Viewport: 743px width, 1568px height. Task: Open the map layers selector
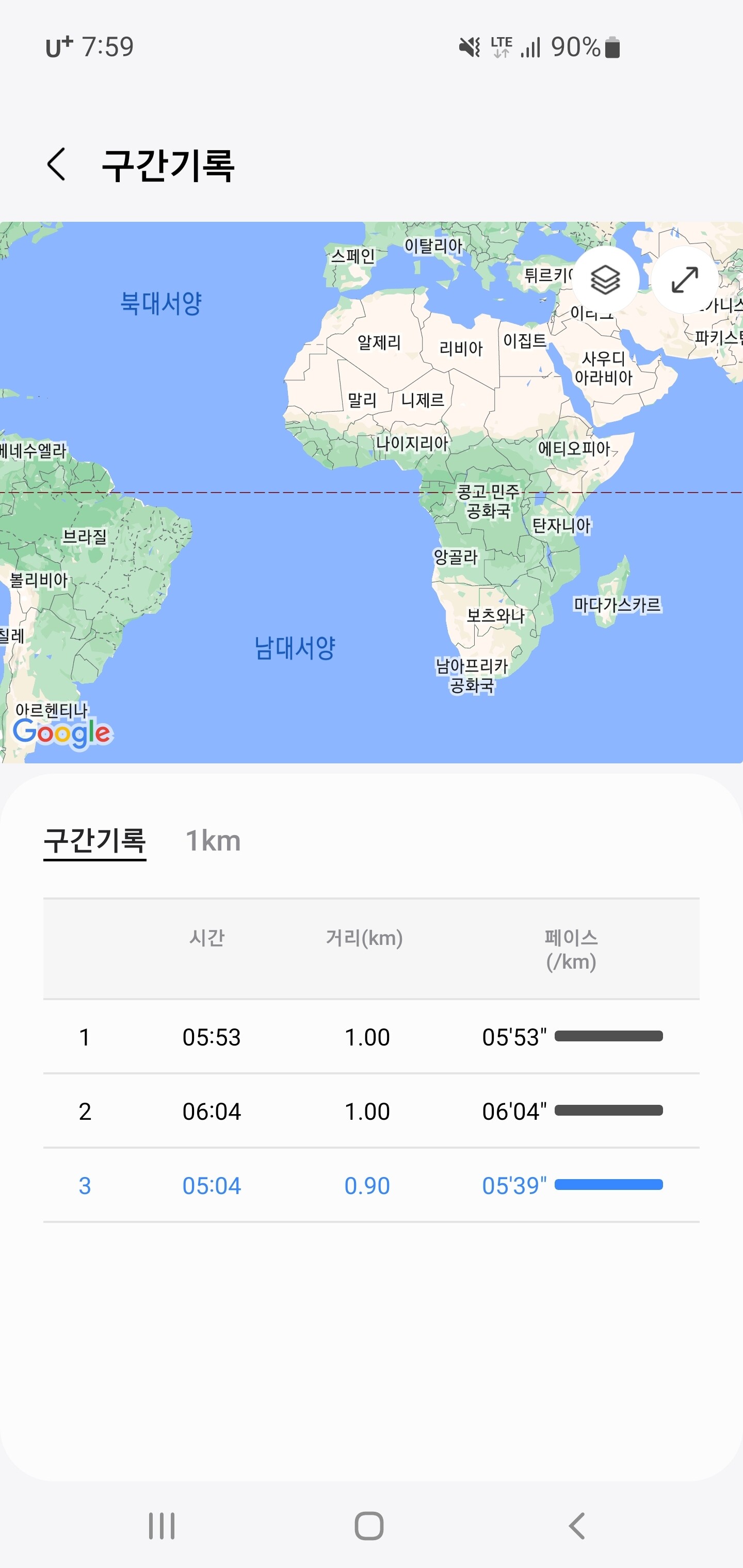605,280
